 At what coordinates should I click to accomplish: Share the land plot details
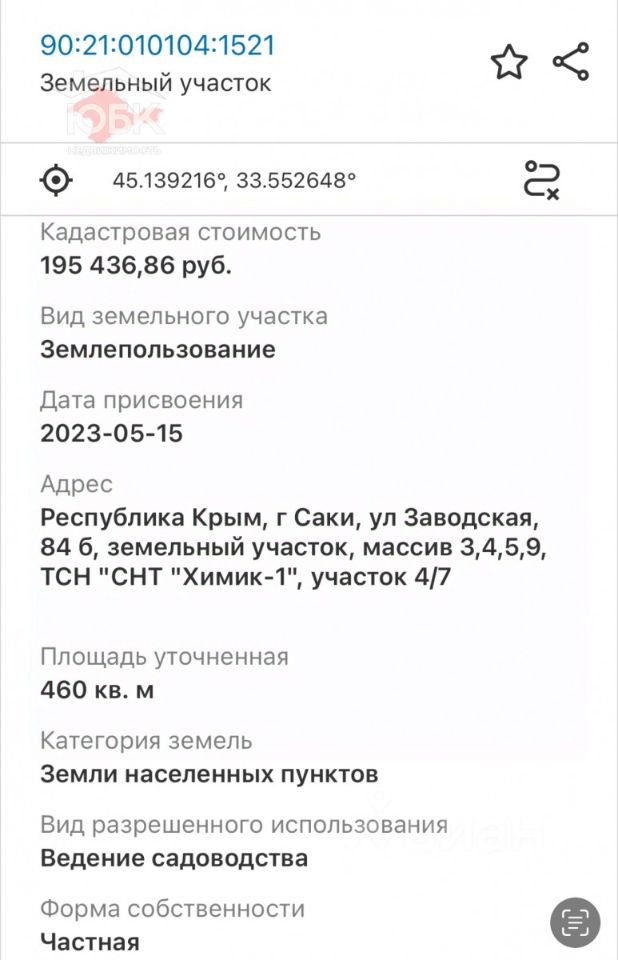pos(571,62)
